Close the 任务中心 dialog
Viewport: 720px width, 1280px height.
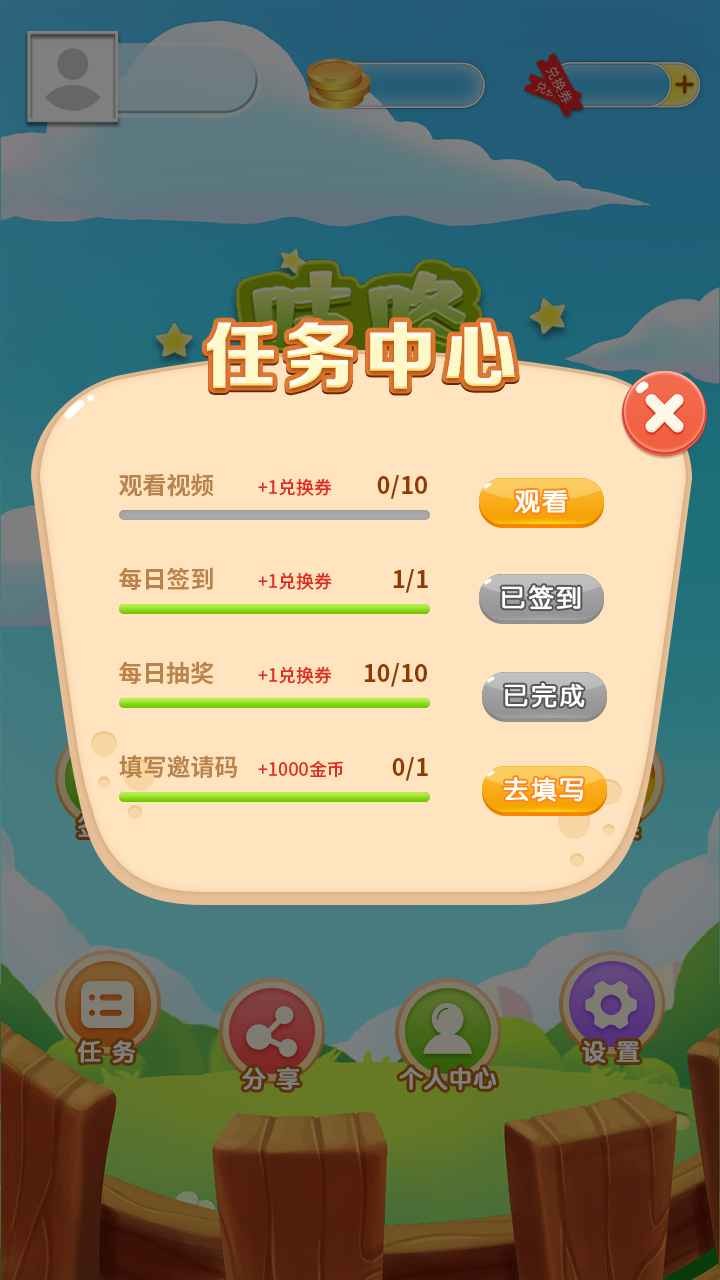664,413
